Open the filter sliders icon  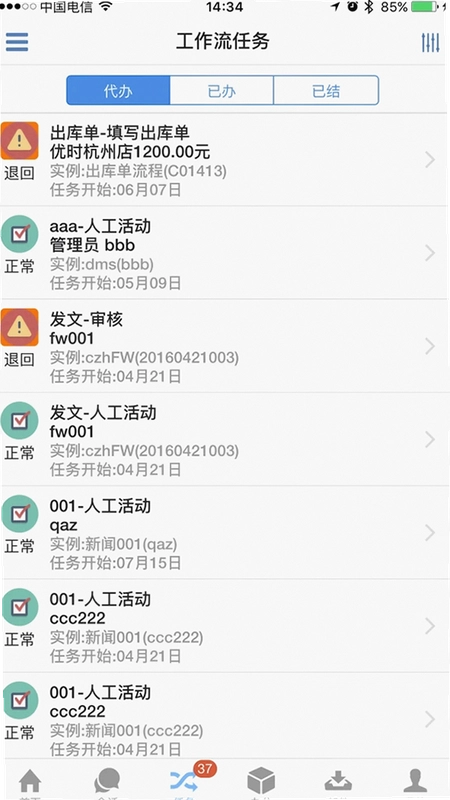click(x=430, y=43)
